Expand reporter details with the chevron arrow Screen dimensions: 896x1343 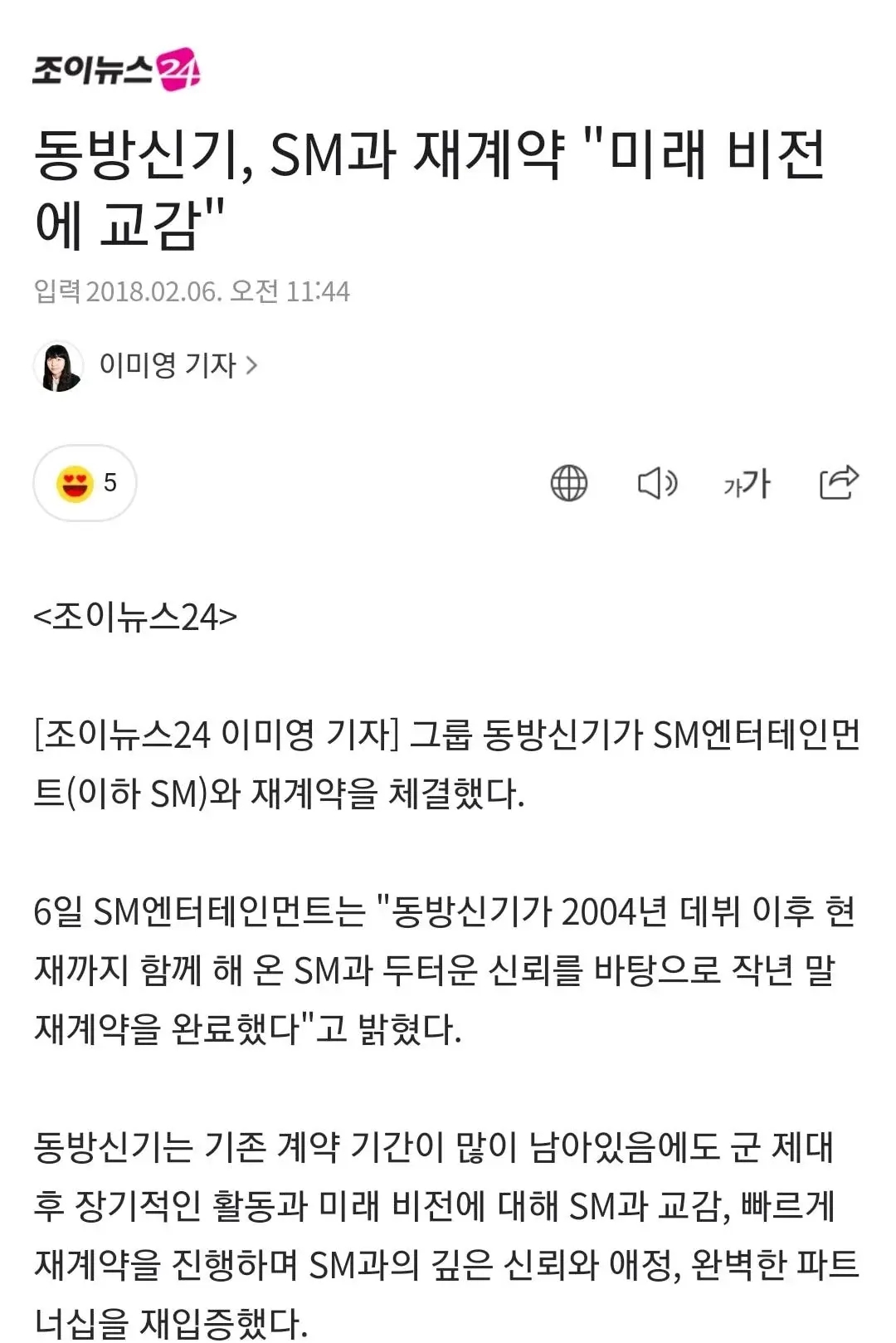[x=256, y=362]
